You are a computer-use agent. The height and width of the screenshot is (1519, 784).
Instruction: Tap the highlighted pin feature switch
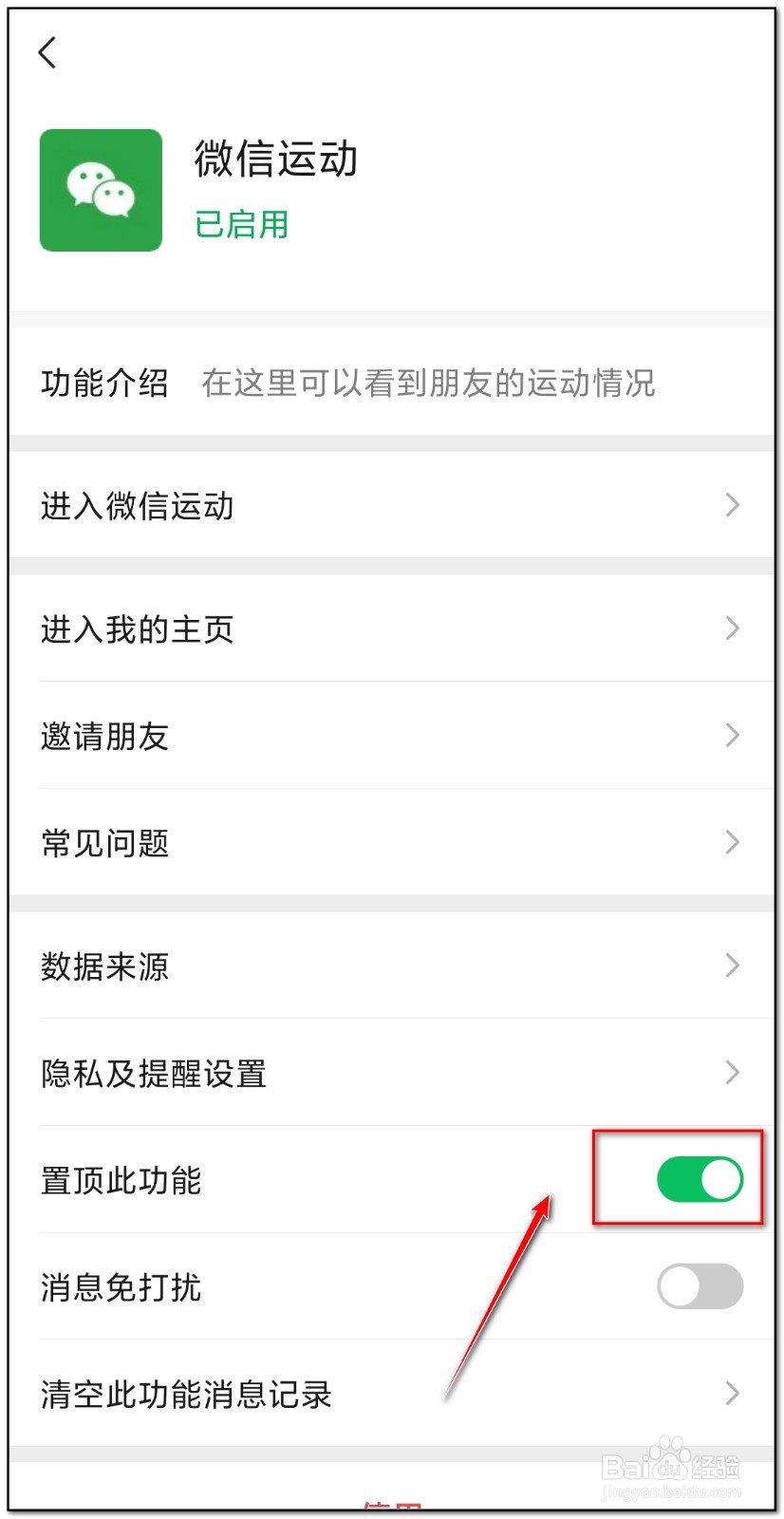700,1178
